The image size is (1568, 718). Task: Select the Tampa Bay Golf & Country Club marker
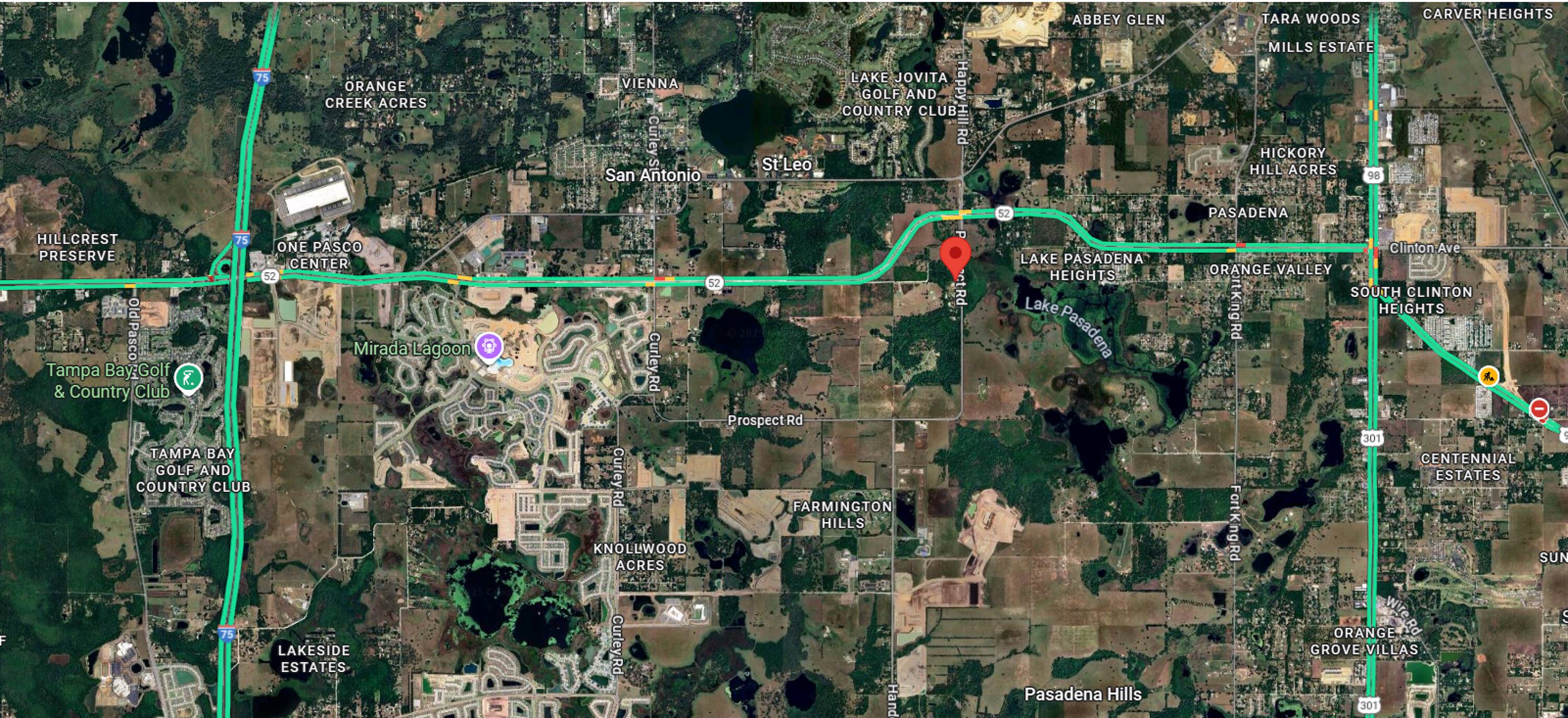click(188, 378)
